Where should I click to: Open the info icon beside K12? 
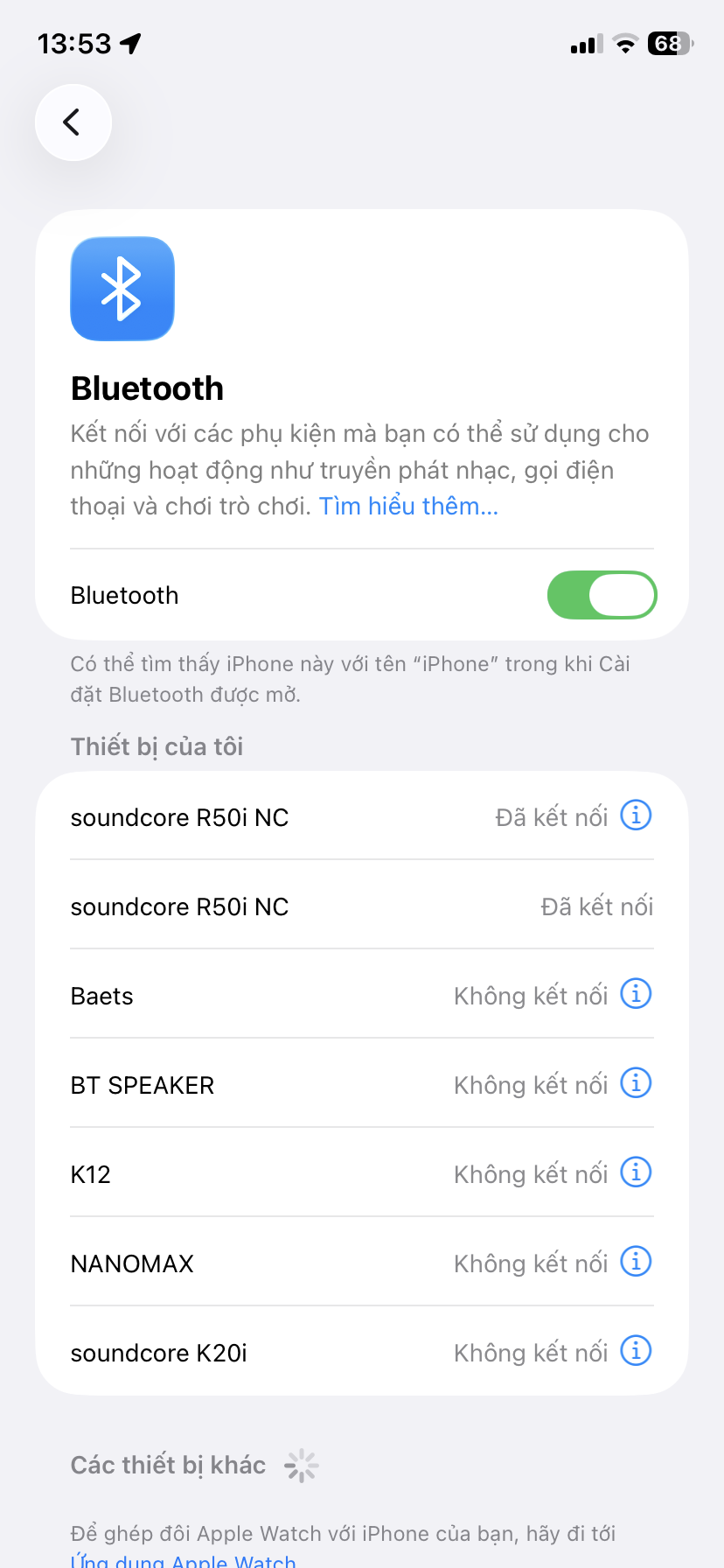[x=636, y=1172]
